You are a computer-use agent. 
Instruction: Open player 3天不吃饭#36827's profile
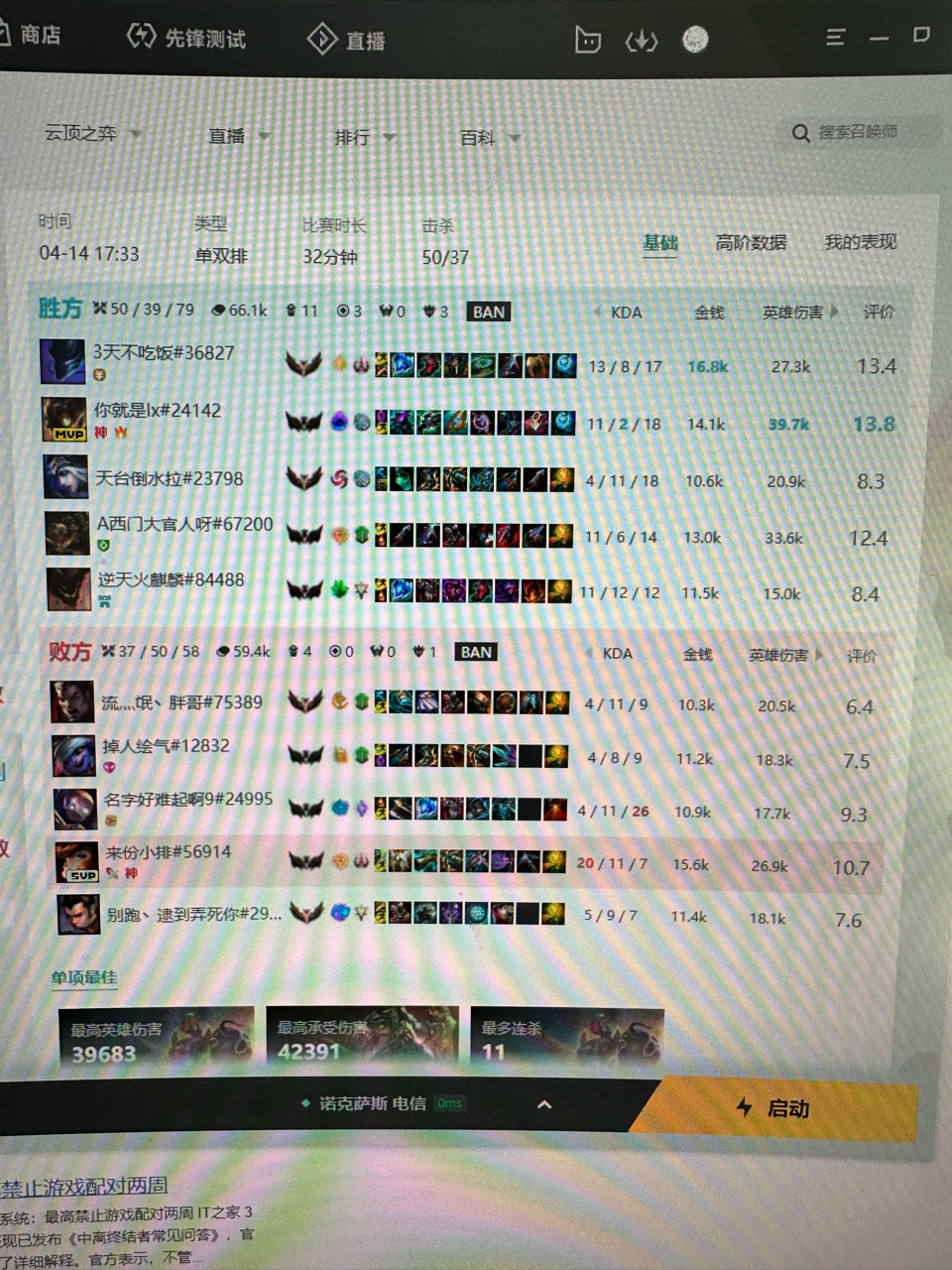[x=164, y=352]
